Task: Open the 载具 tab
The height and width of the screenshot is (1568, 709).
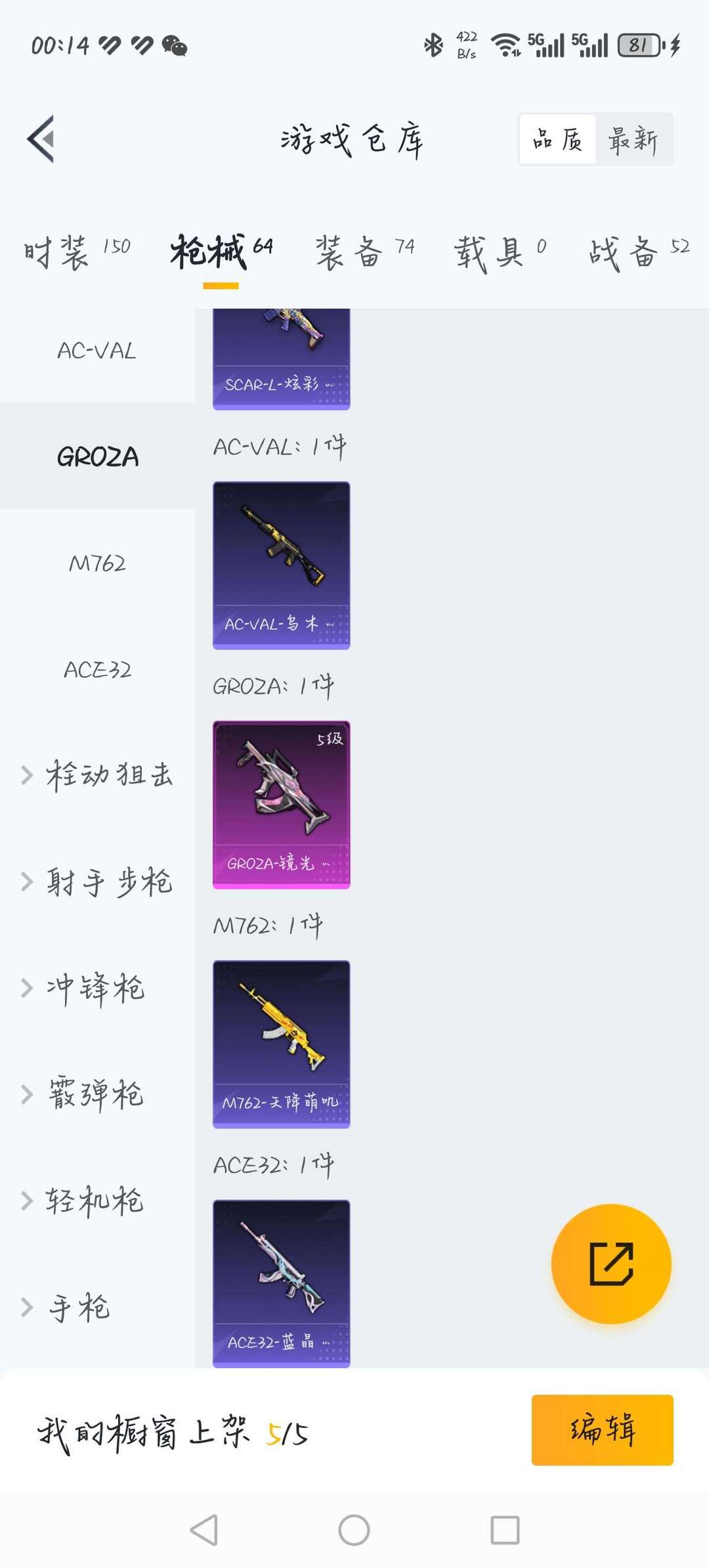Action: pyautogui.click(x=500, y=253)
